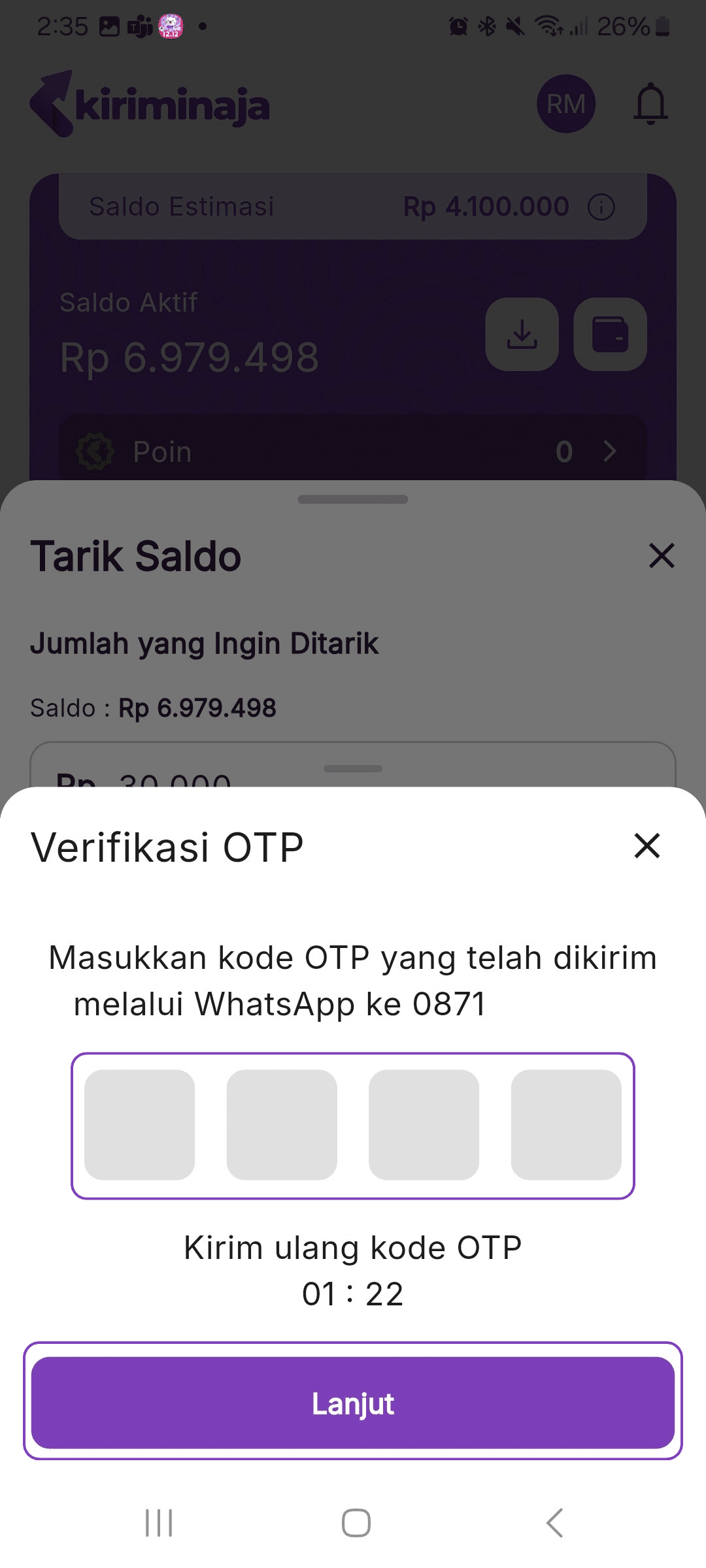This screenshot has width=706, height=1568.
Task: Select the last OTP digit box
Action: 565,1125
